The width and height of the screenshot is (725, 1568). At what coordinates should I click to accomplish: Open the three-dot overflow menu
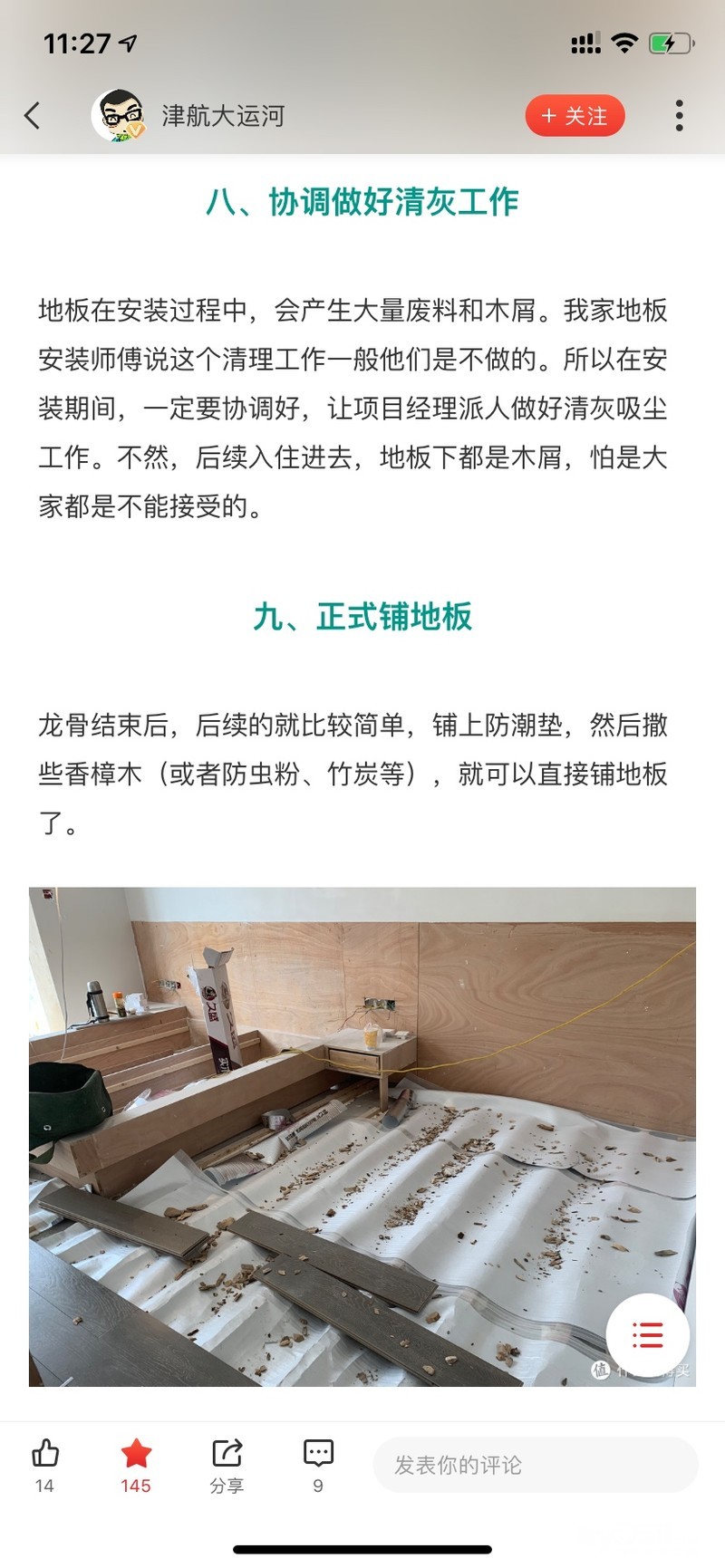[679, 116]
